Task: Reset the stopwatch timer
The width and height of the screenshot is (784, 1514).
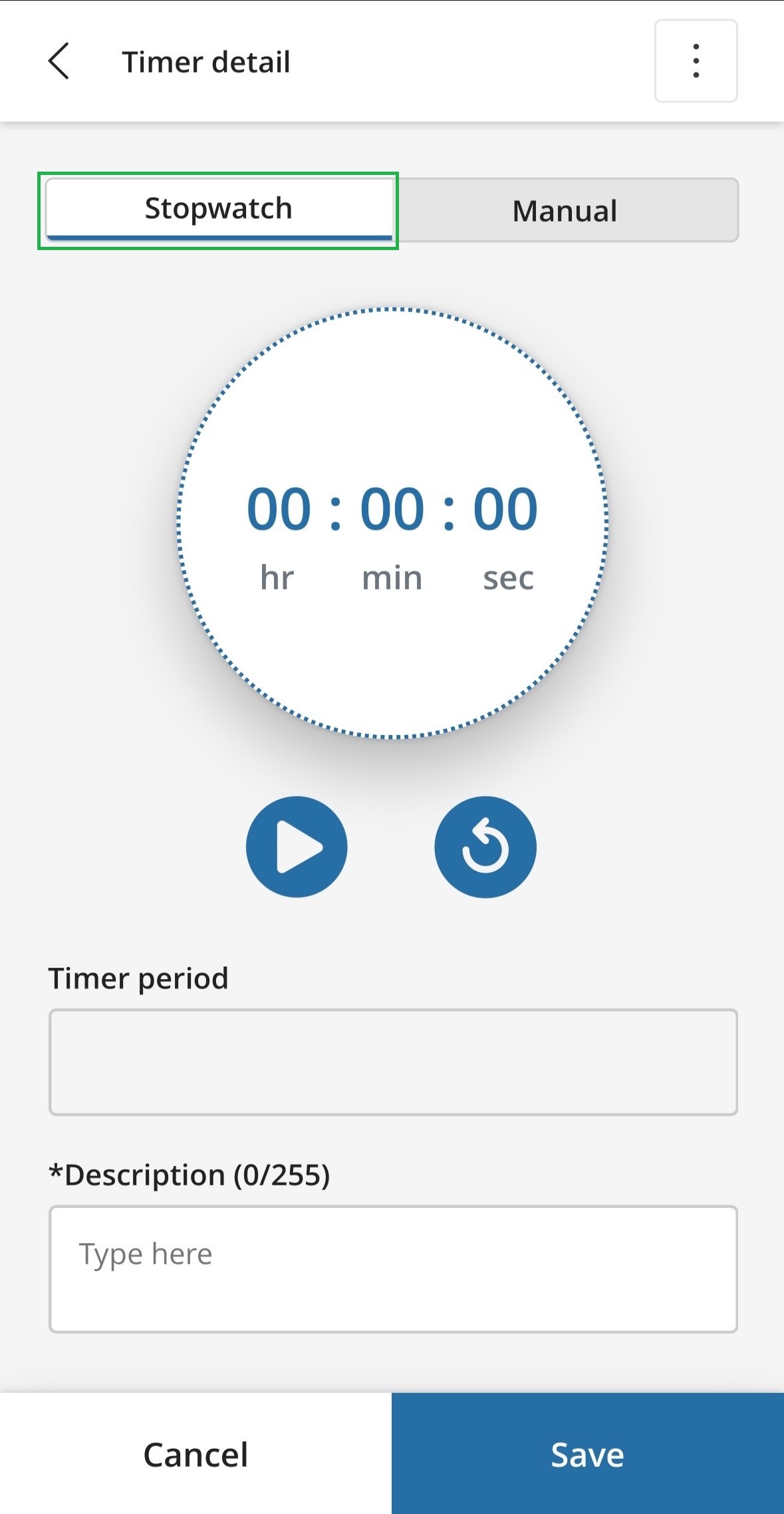Action: 485,847
